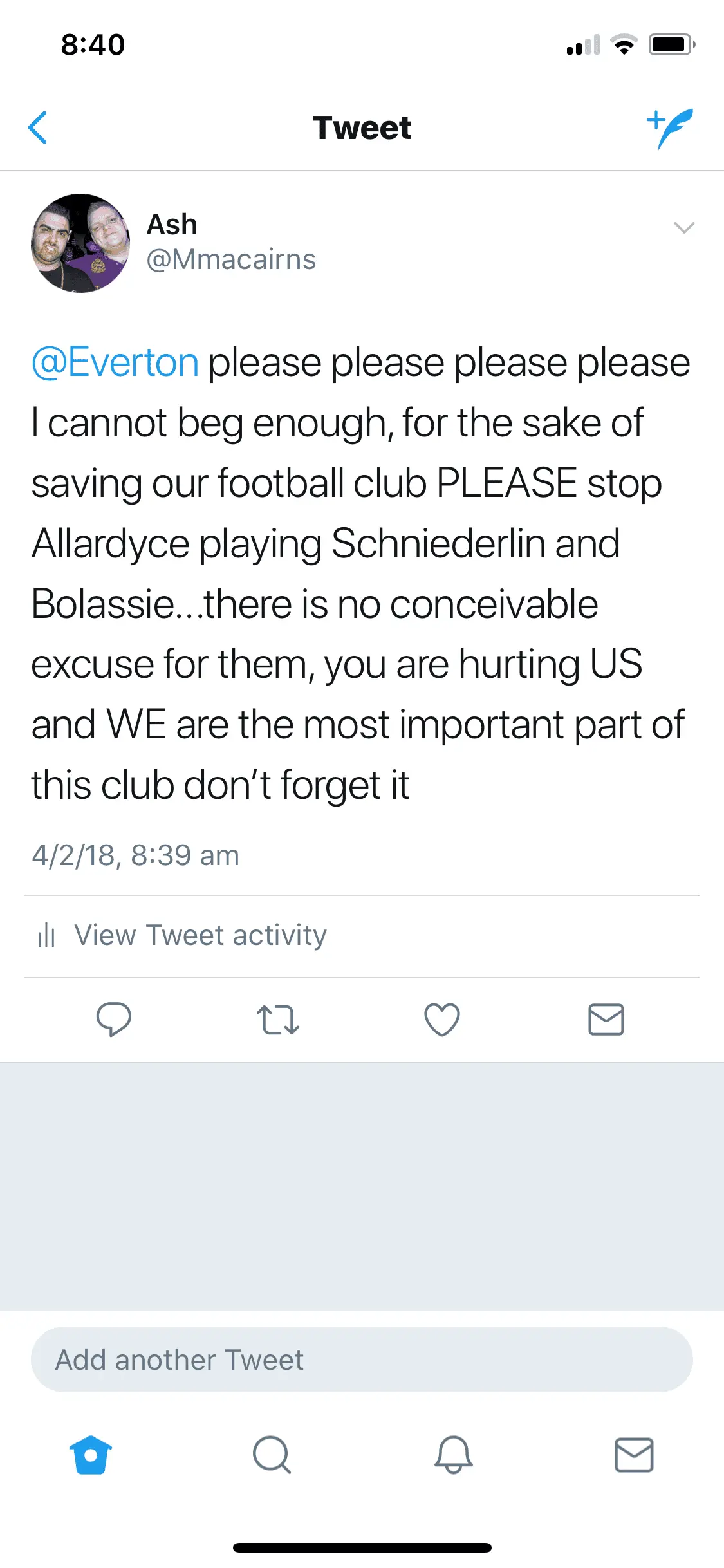Expand the tweet options chevron
The image size is (724, 1568).
(x=683, y=228)
